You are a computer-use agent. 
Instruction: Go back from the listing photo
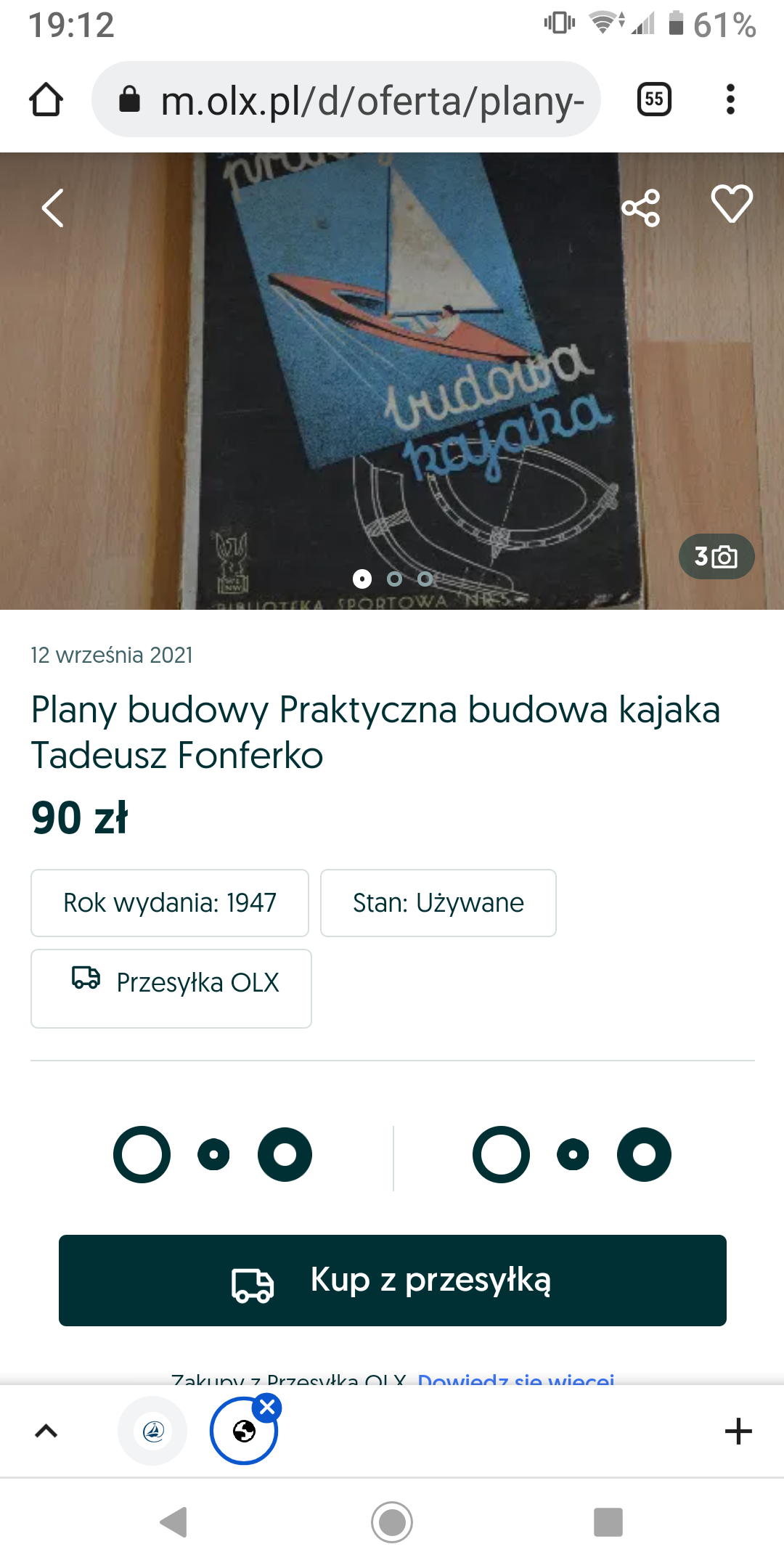tap(53, 208)
